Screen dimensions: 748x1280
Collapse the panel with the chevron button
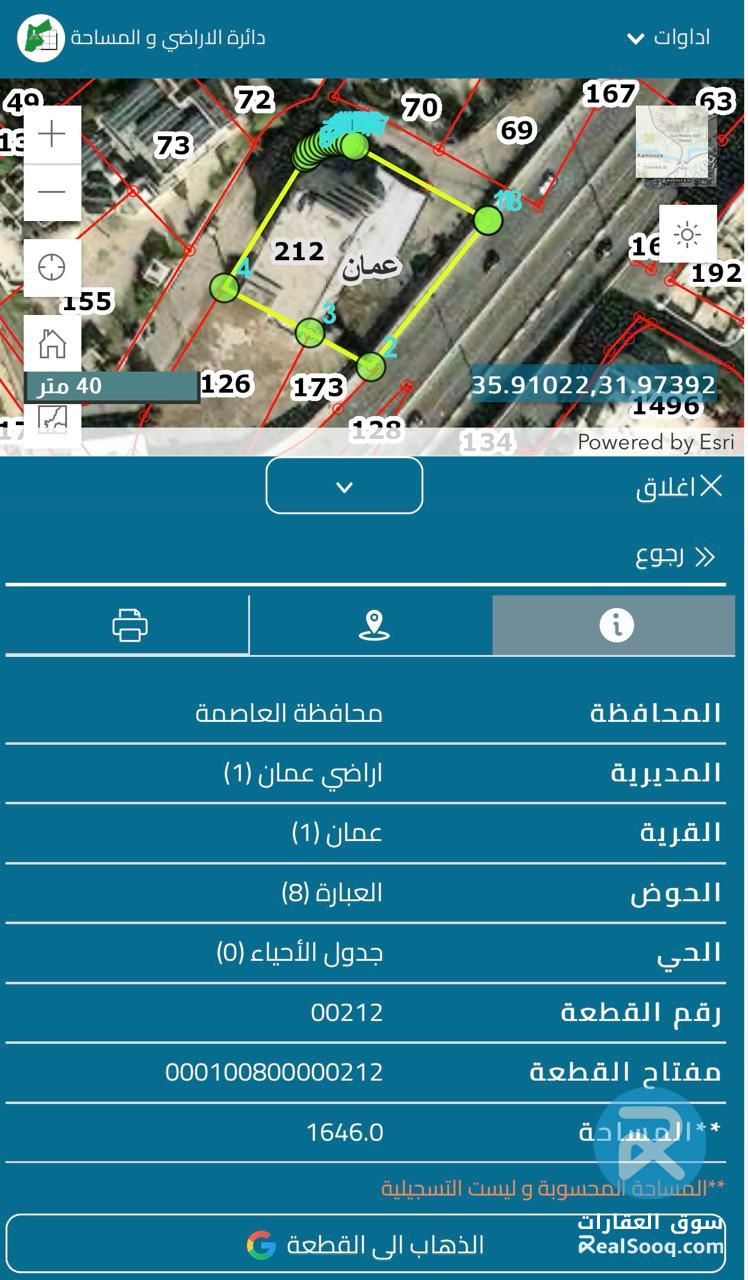[344, 487]
